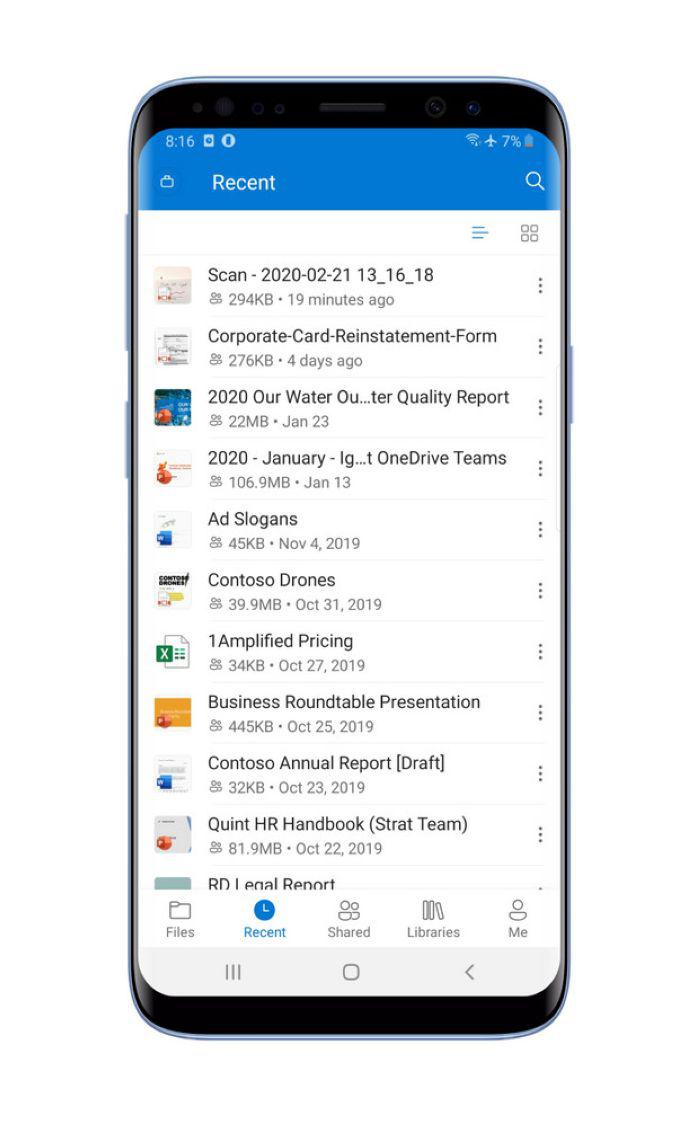The height and width of the screenshot is (1126, 700).
Task: Tap the briefcase icon beside Recent
Action: coord(168,182)
